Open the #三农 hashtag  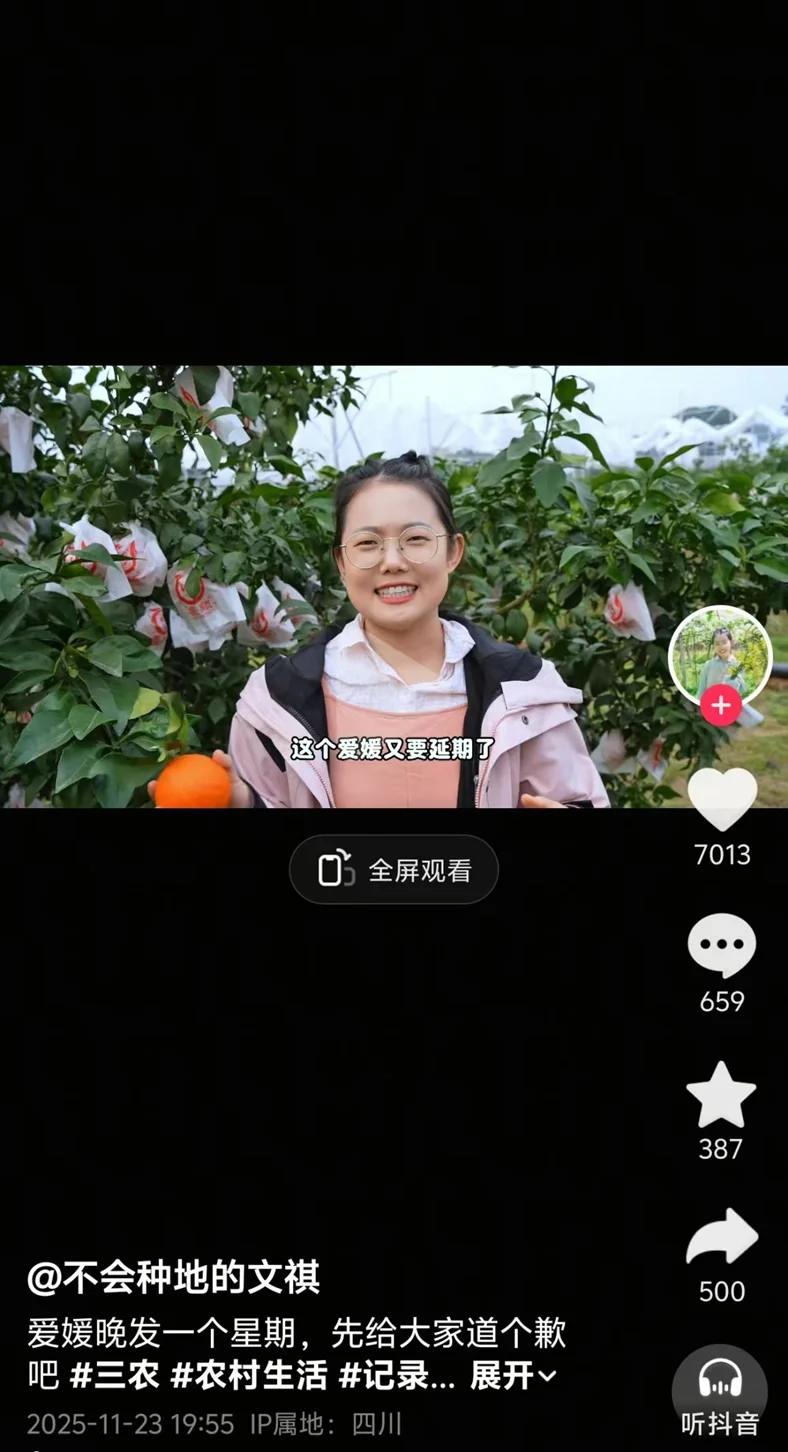[x=115, y=1376]
